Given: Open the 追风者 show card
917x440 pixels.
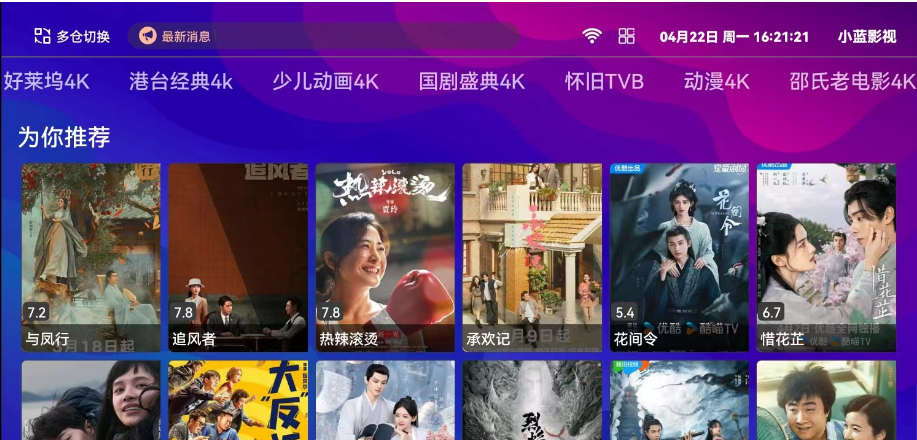Looking at the screenshot, I should [x=238, y=257].
